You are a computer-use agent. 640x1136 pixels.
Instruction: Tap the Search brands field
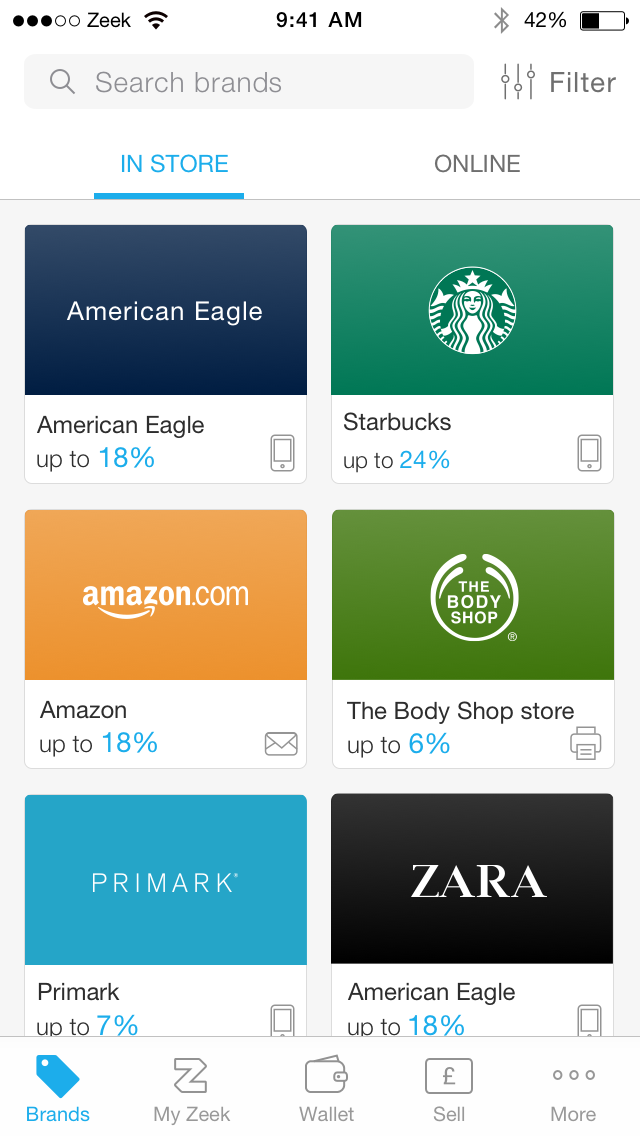tap(249, 82)
